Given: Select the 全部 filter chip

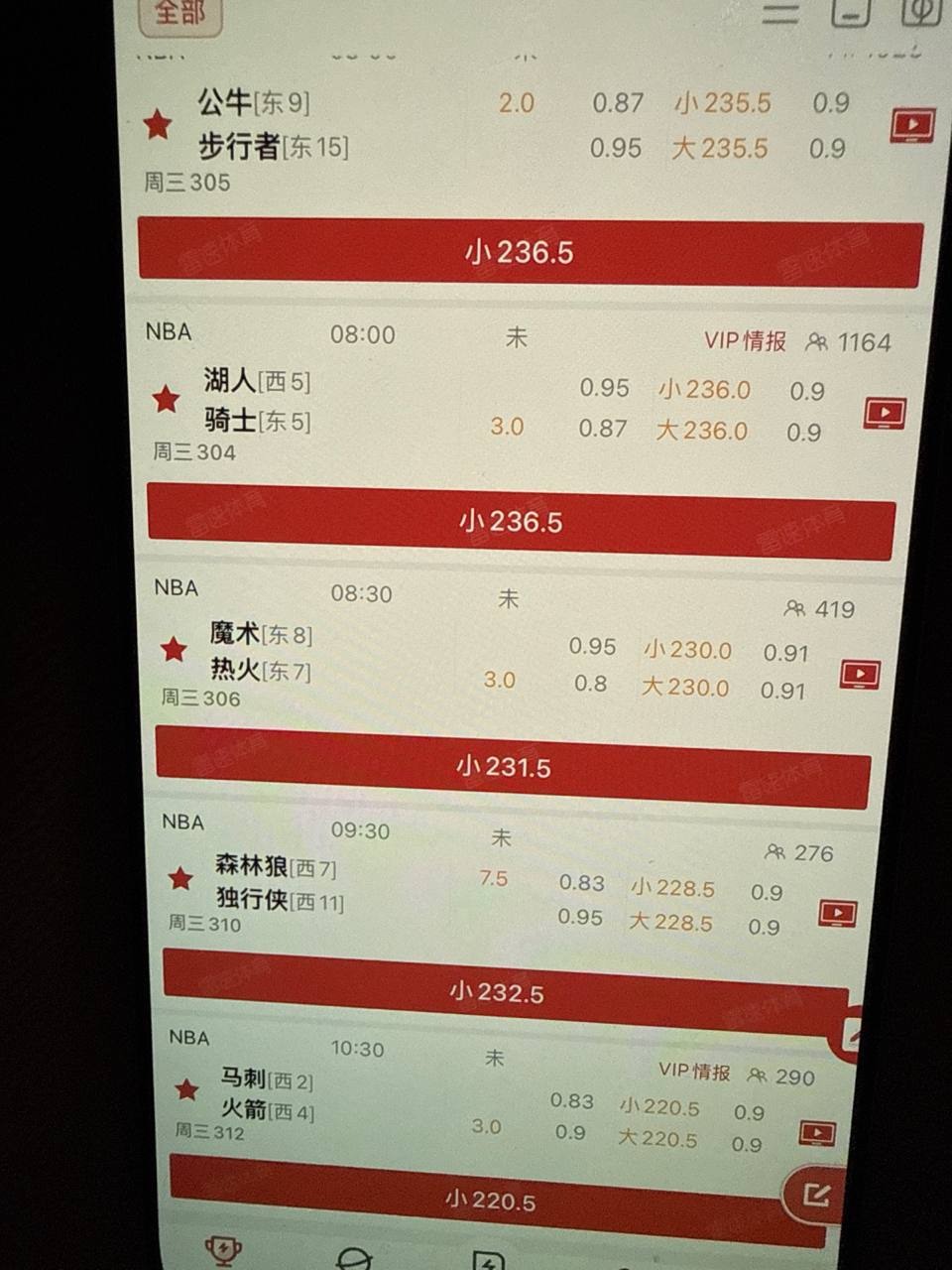Looking at the screenshot, I should [x=179, y=13].
